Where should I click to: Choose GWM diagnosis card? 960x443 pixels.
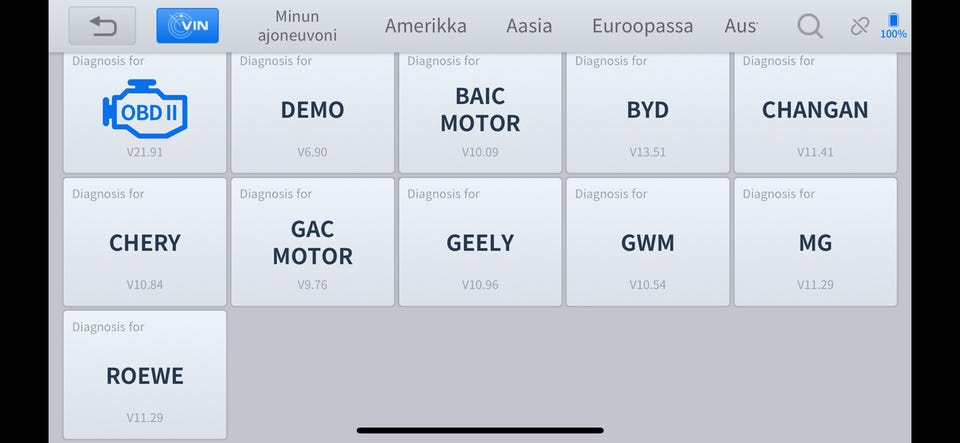[647, 242]
